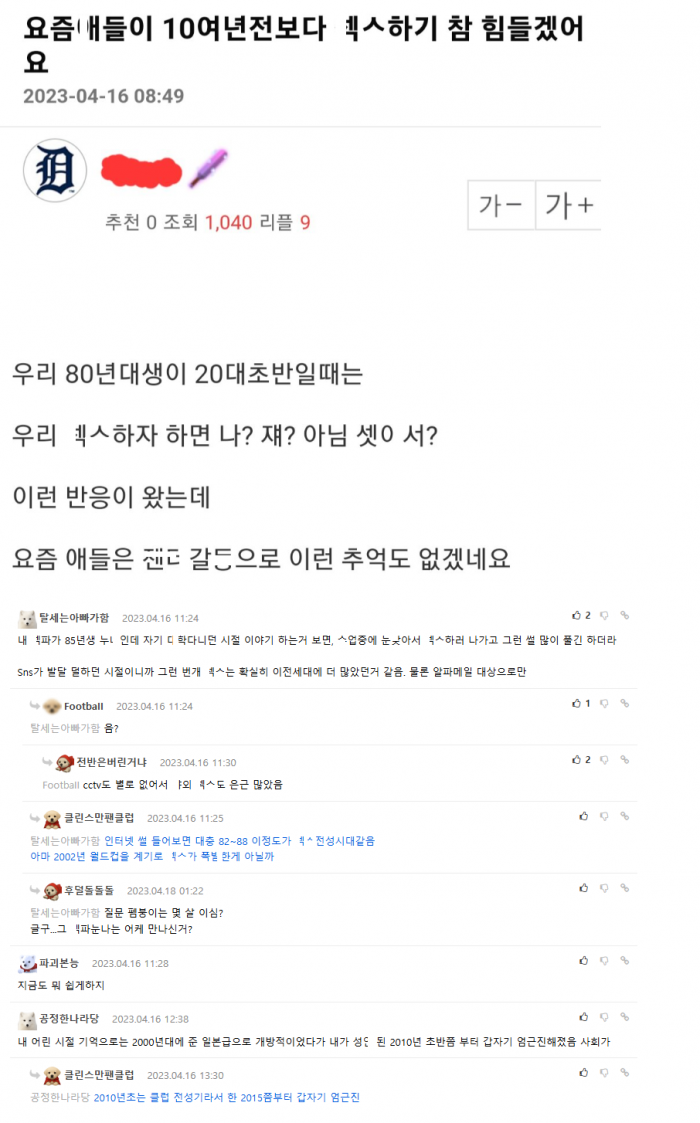Upvote 탈세는아빠가함's top comment
Image resolution: width=700 pixels, height=1123 pixels.
coord(577,615)
